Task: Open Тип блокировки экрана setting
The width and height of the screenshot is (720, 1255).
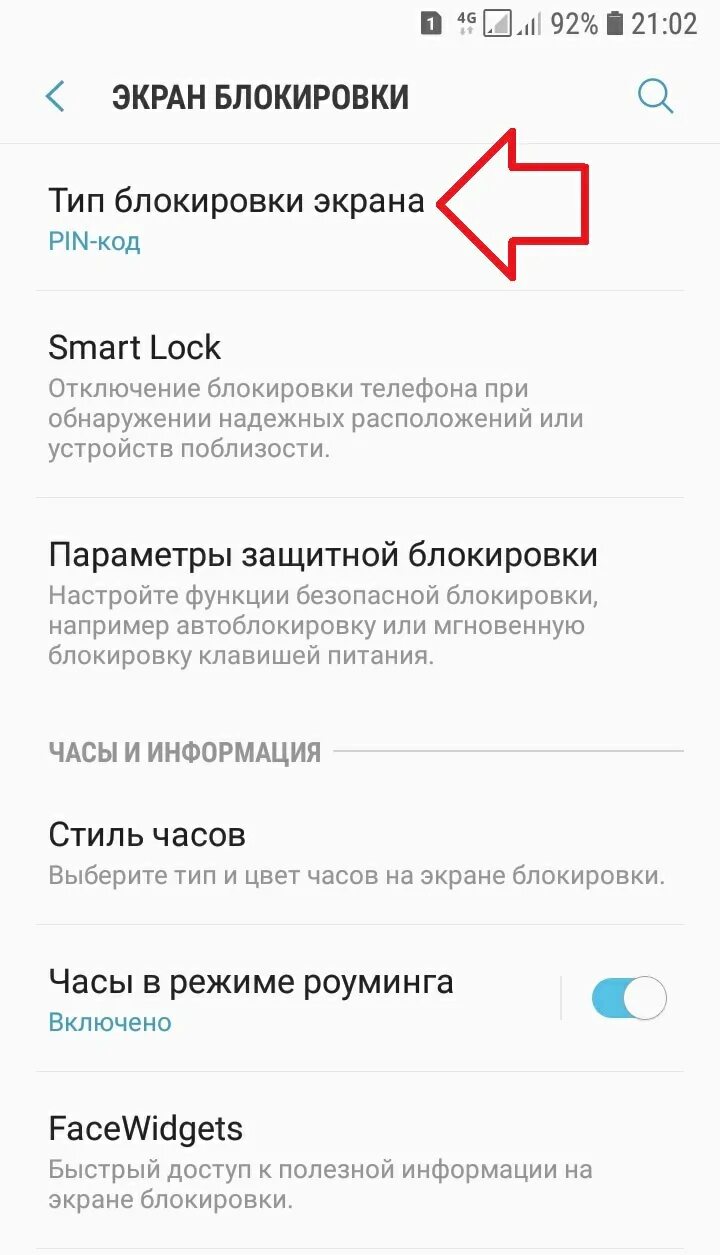Action: tap(360, 217)
